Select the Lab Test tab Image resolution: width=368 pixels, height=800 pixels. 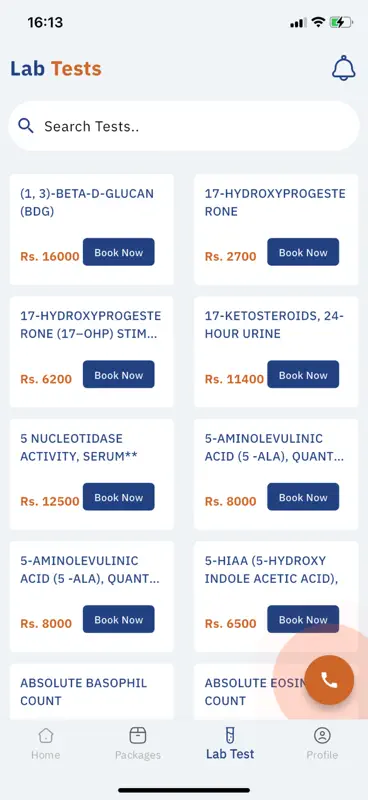pyautogui.click(x=230, y=743)
